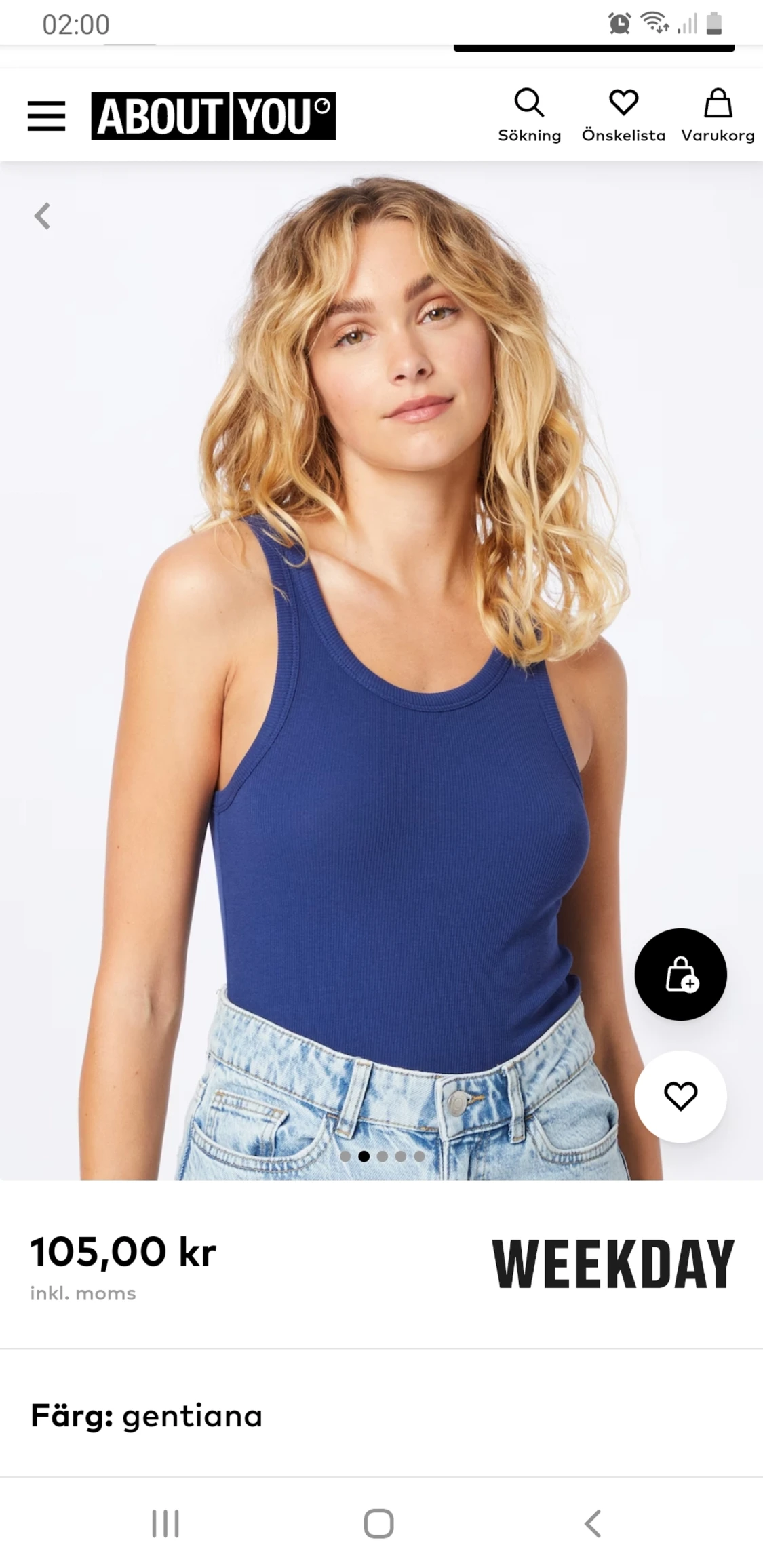Open the WEEKDAY brand page
This screenshot has height=1568, width=763.
pyautogui.click(x=613, y=1265)
